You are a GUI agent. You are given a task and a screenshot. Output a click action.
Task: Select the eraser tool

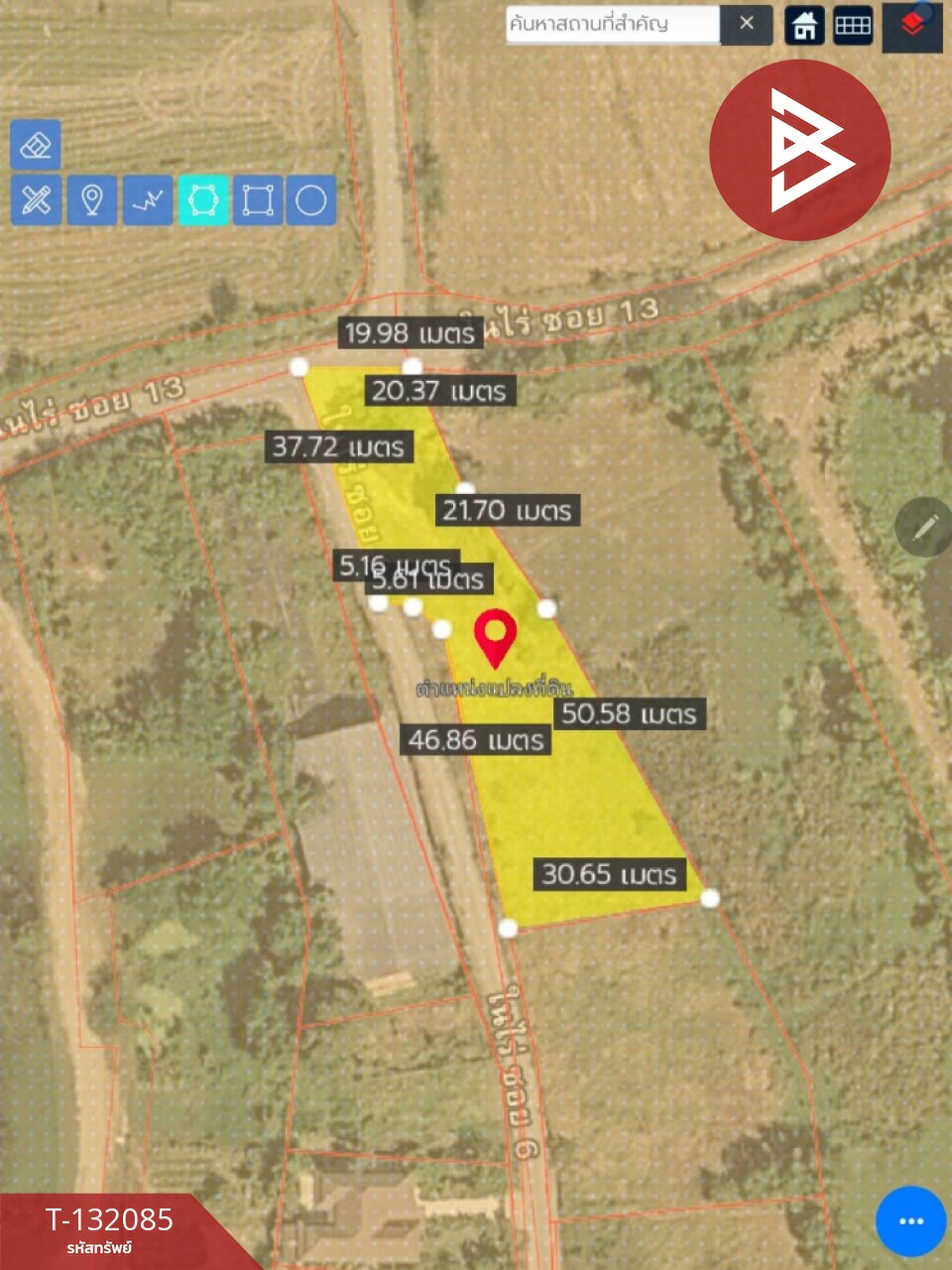[x=36, y=145]
